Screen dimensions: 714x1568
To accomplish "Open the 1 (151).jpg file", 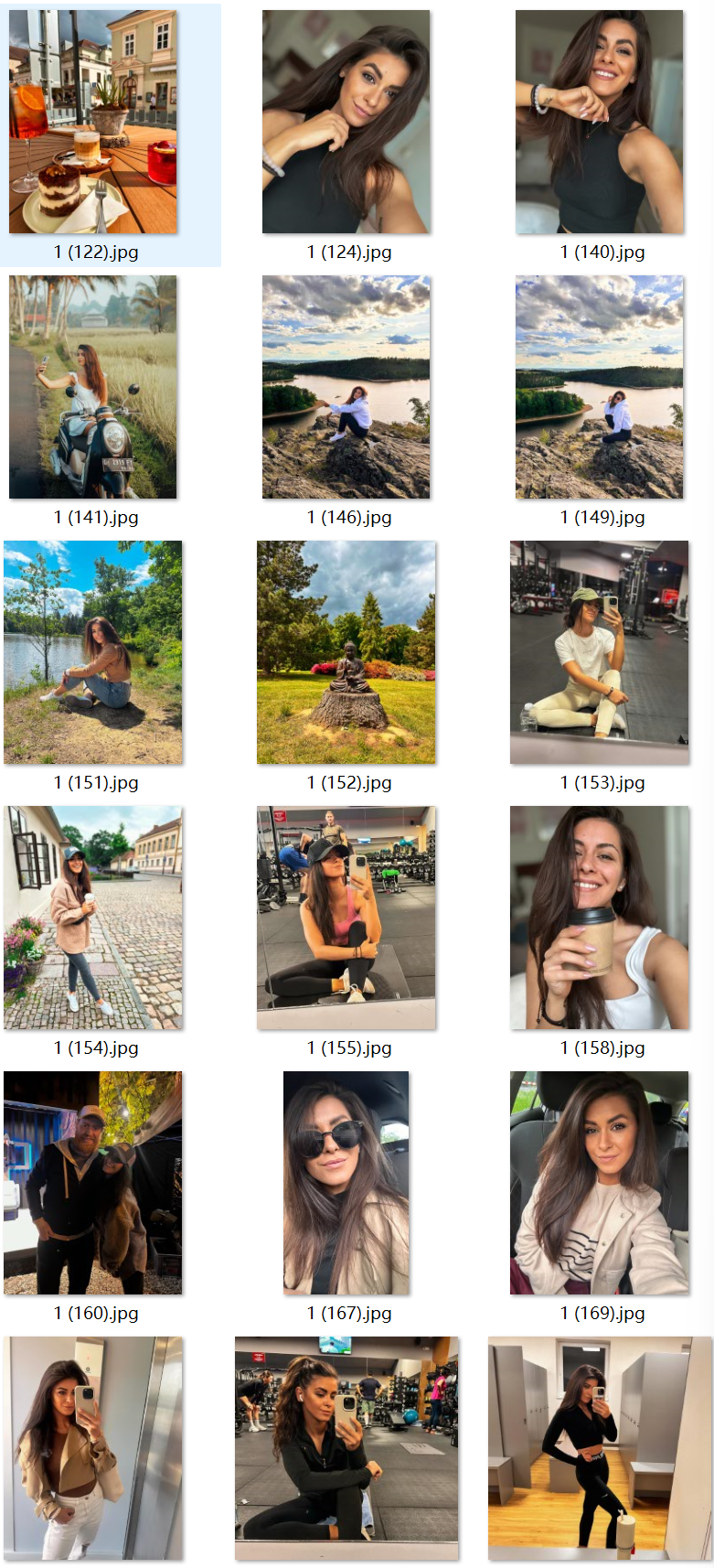I will (93, 652).
